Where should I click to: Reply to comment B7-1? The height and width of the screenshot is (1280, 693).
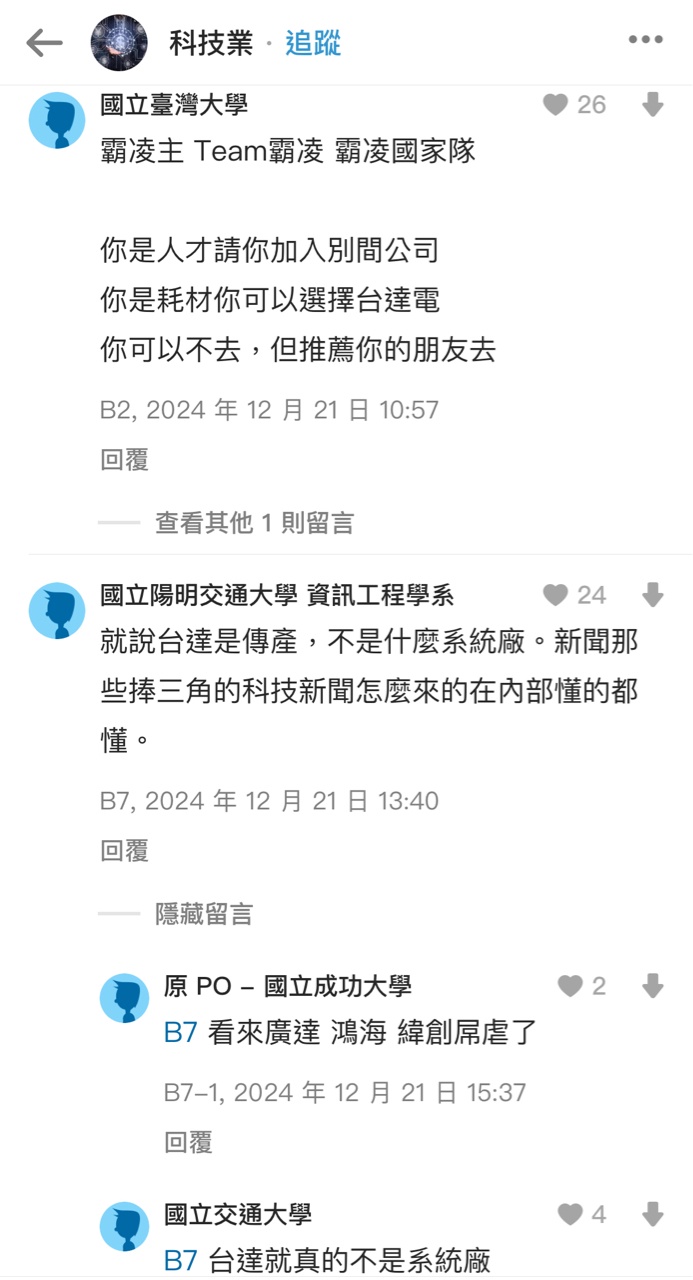tap(188, 1142)
